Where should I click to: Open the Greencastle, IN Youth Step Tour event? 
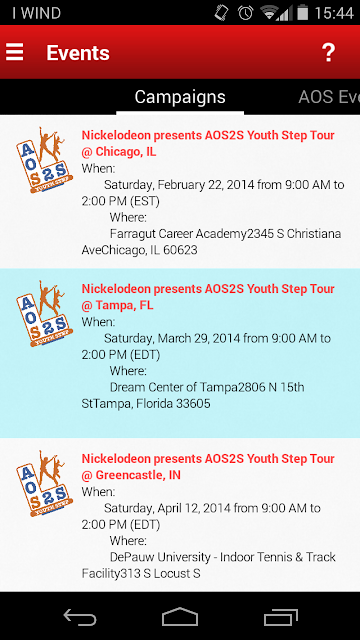pyautogui.click(x=180, y=515)
